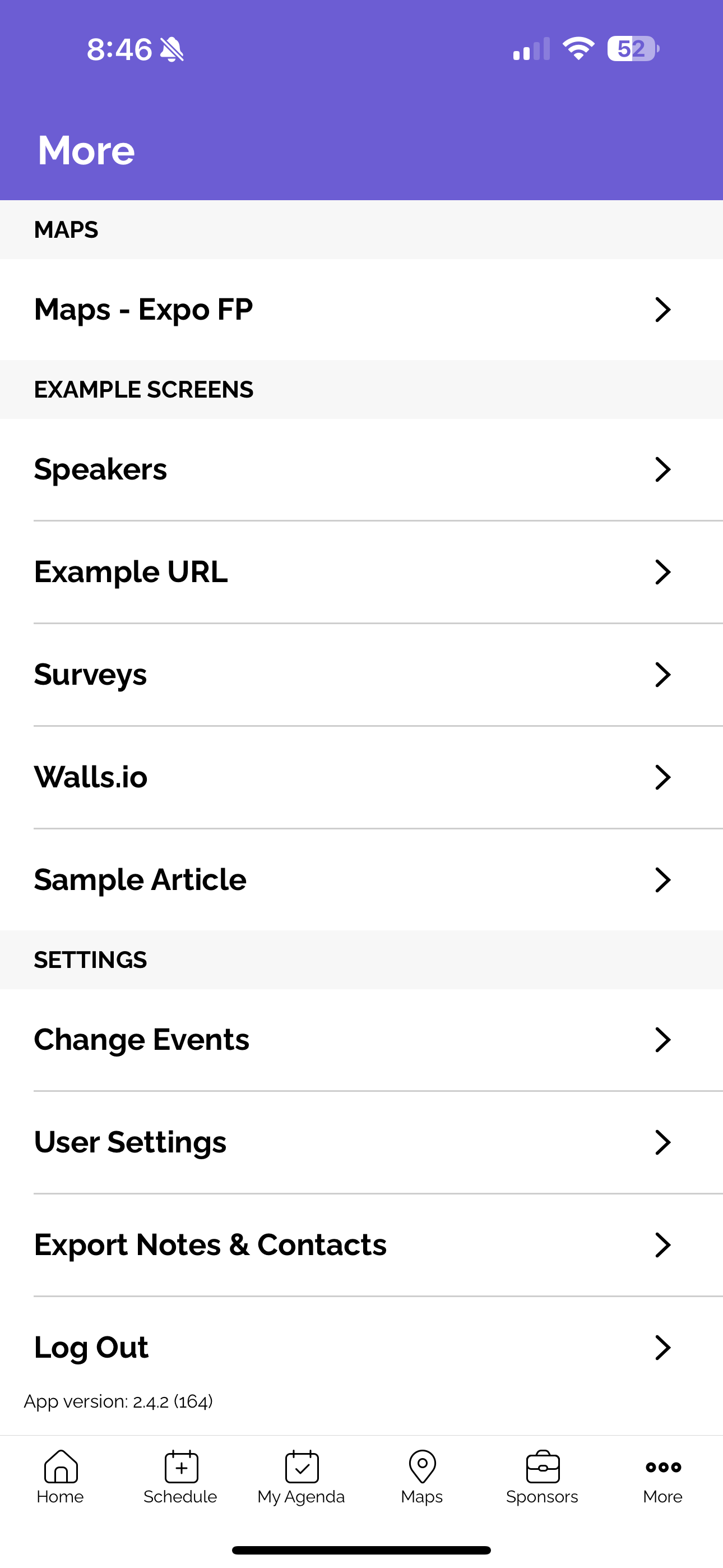
Task: View the Sample Article
Action: [361, 879]
